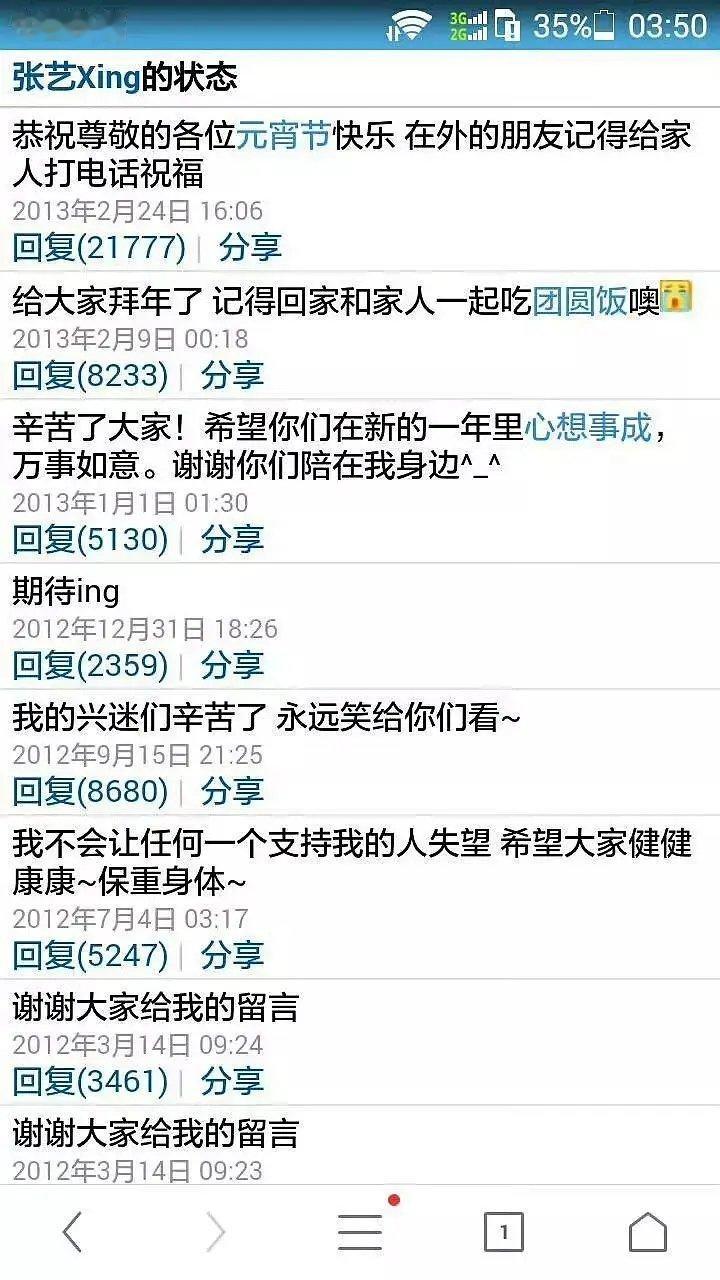Go back to the previous browser page

(x=72, y=1232)
